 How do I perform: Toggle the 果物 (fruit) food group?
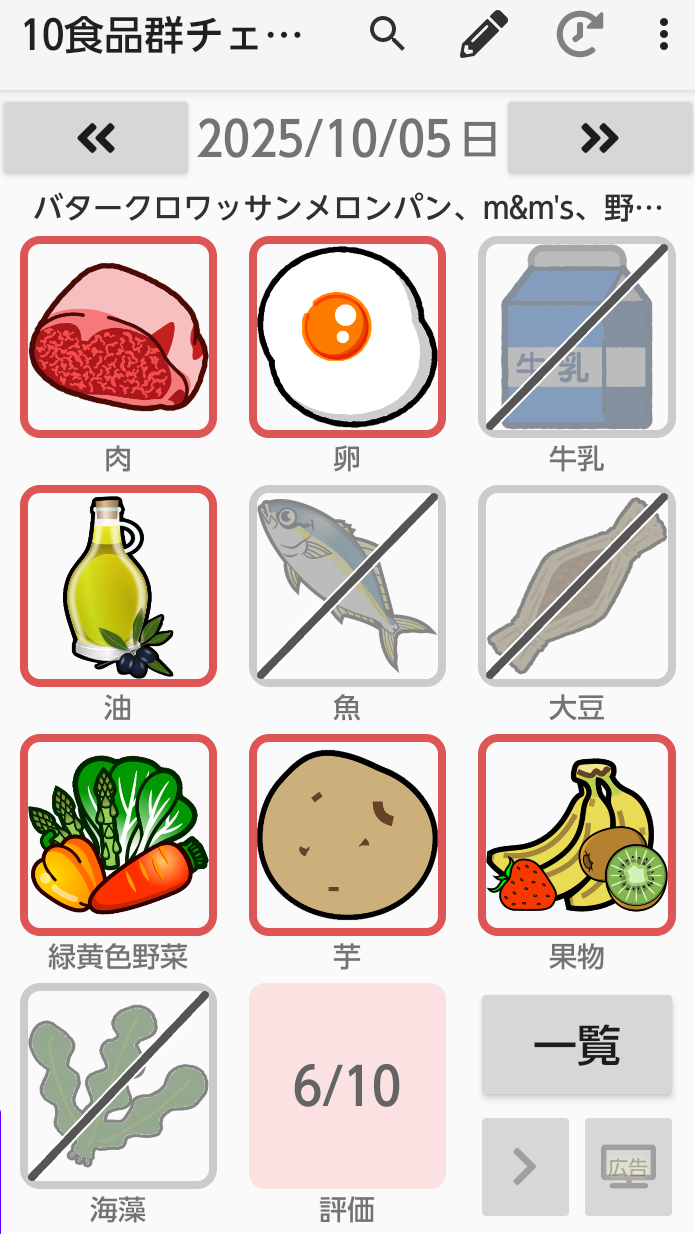tap(577, 835)
